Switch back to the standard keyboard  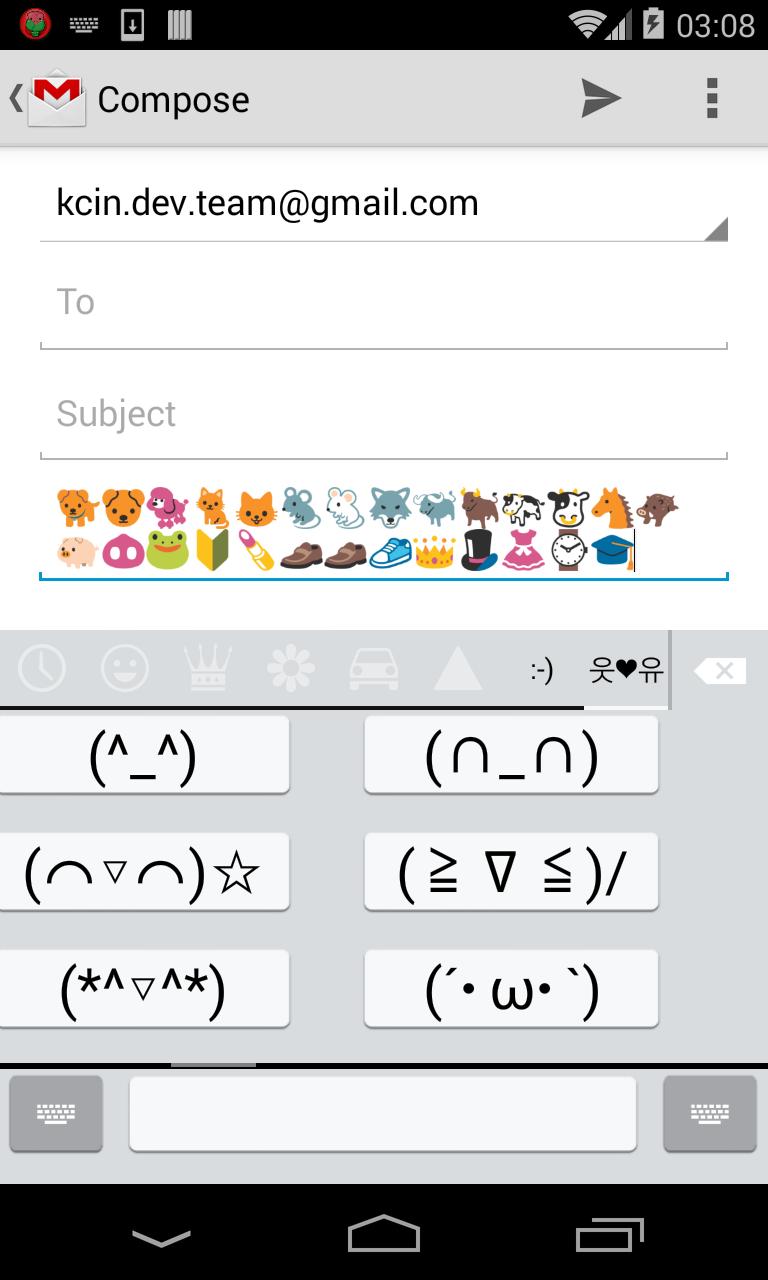(x=55, y=1113)
